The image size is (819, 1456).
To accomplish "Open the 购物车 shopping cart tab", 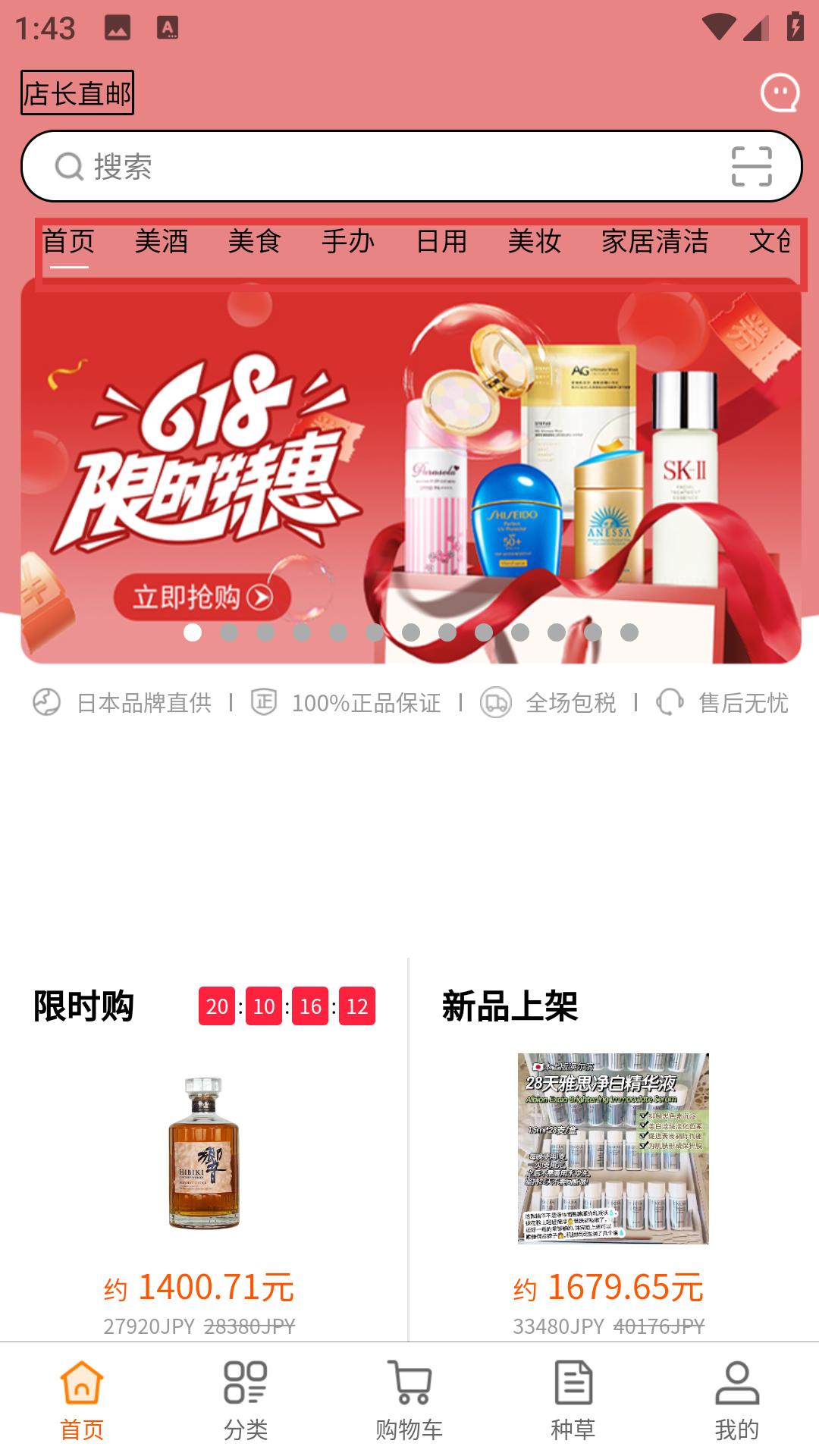I will 409,1400.
